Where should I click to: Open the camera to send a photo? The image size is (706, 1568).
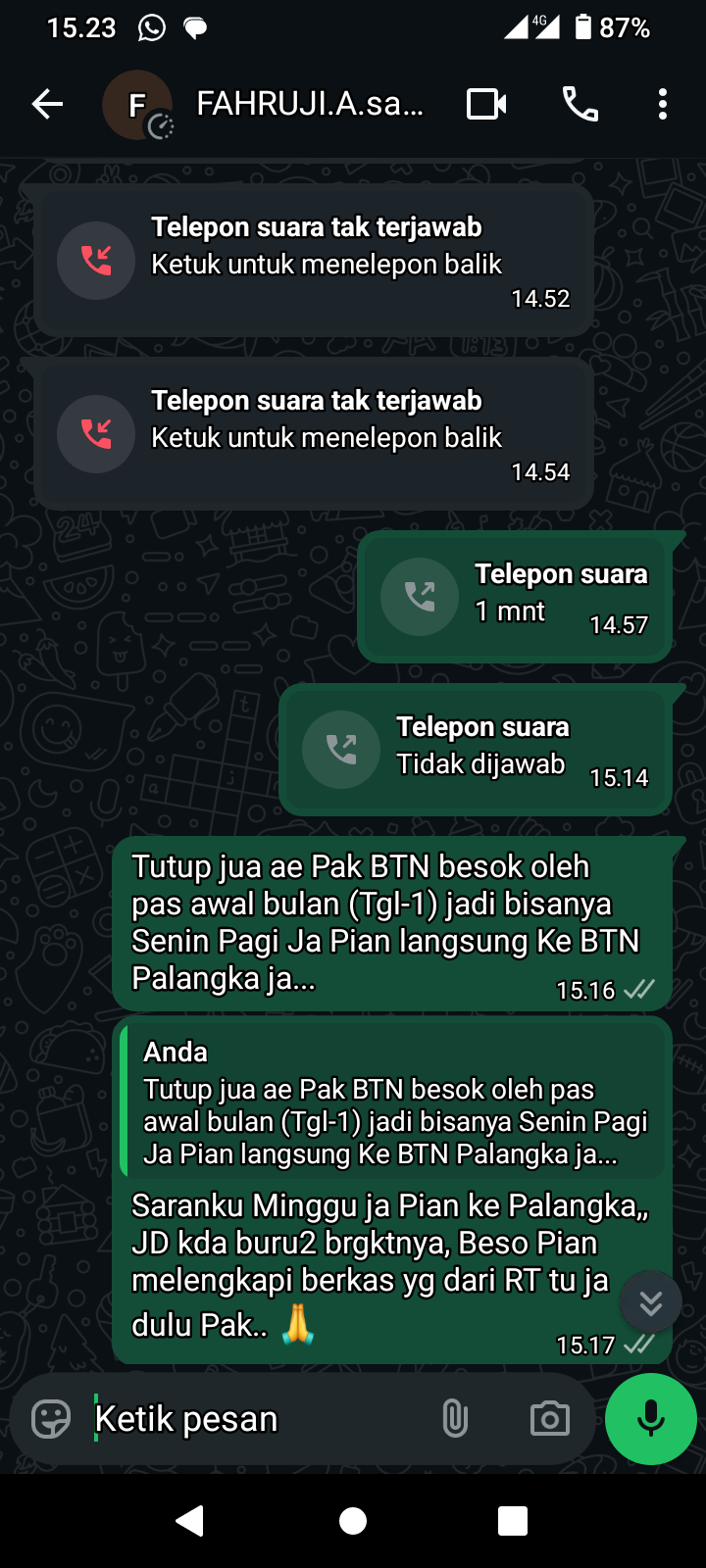(549, 1418)
